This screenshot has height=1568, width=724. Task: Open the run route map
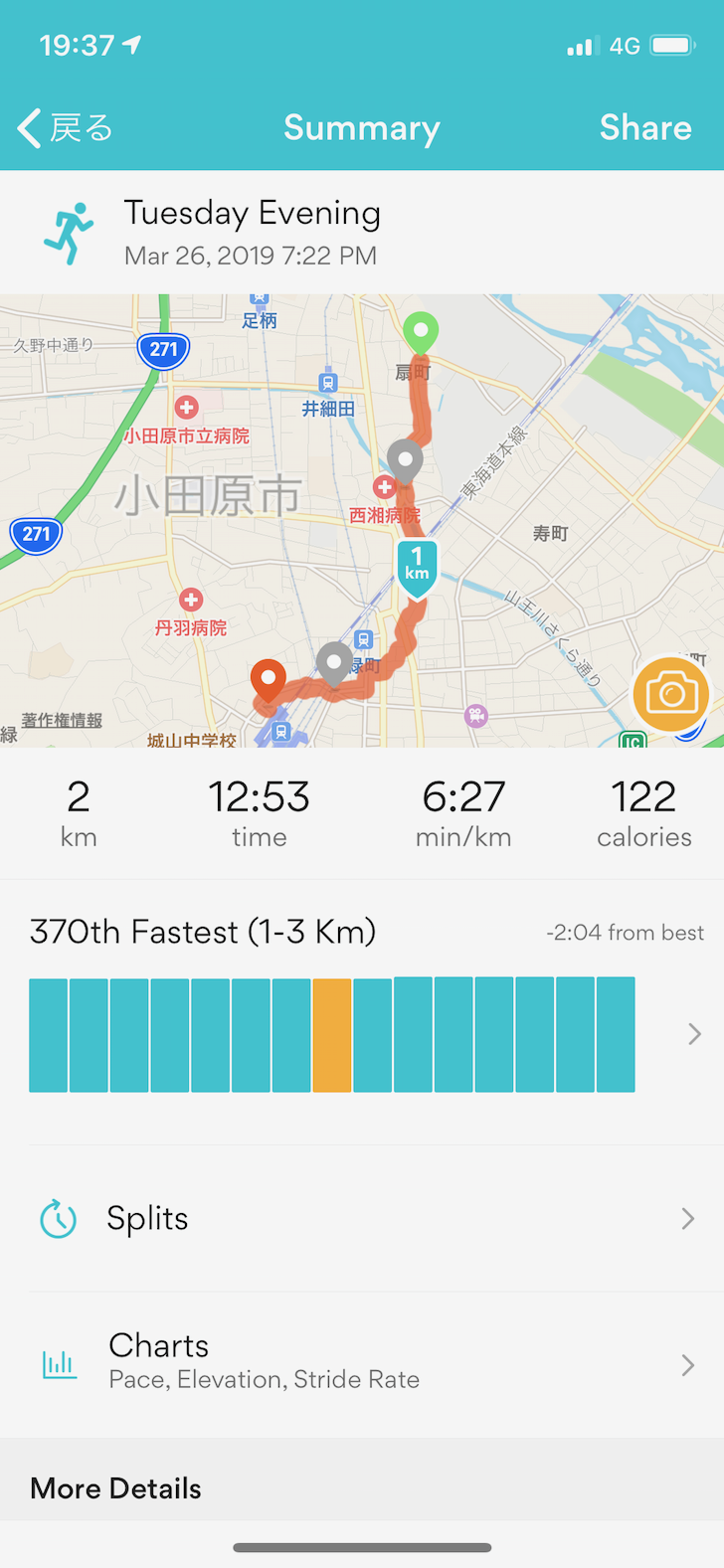click(362, 520)
